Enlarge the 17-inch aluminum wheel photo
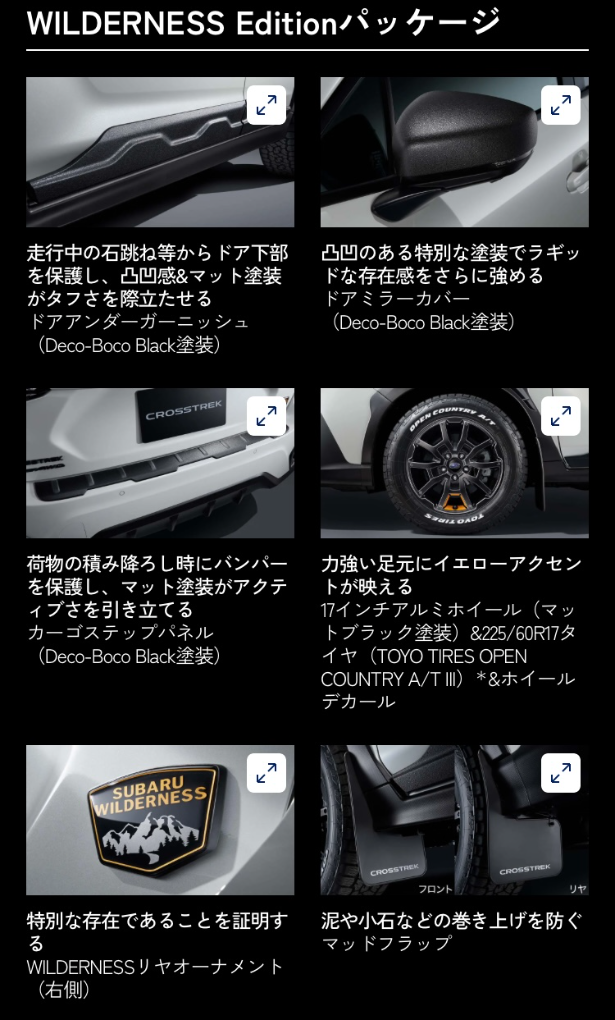615x1020 pixels. (560, 416)
